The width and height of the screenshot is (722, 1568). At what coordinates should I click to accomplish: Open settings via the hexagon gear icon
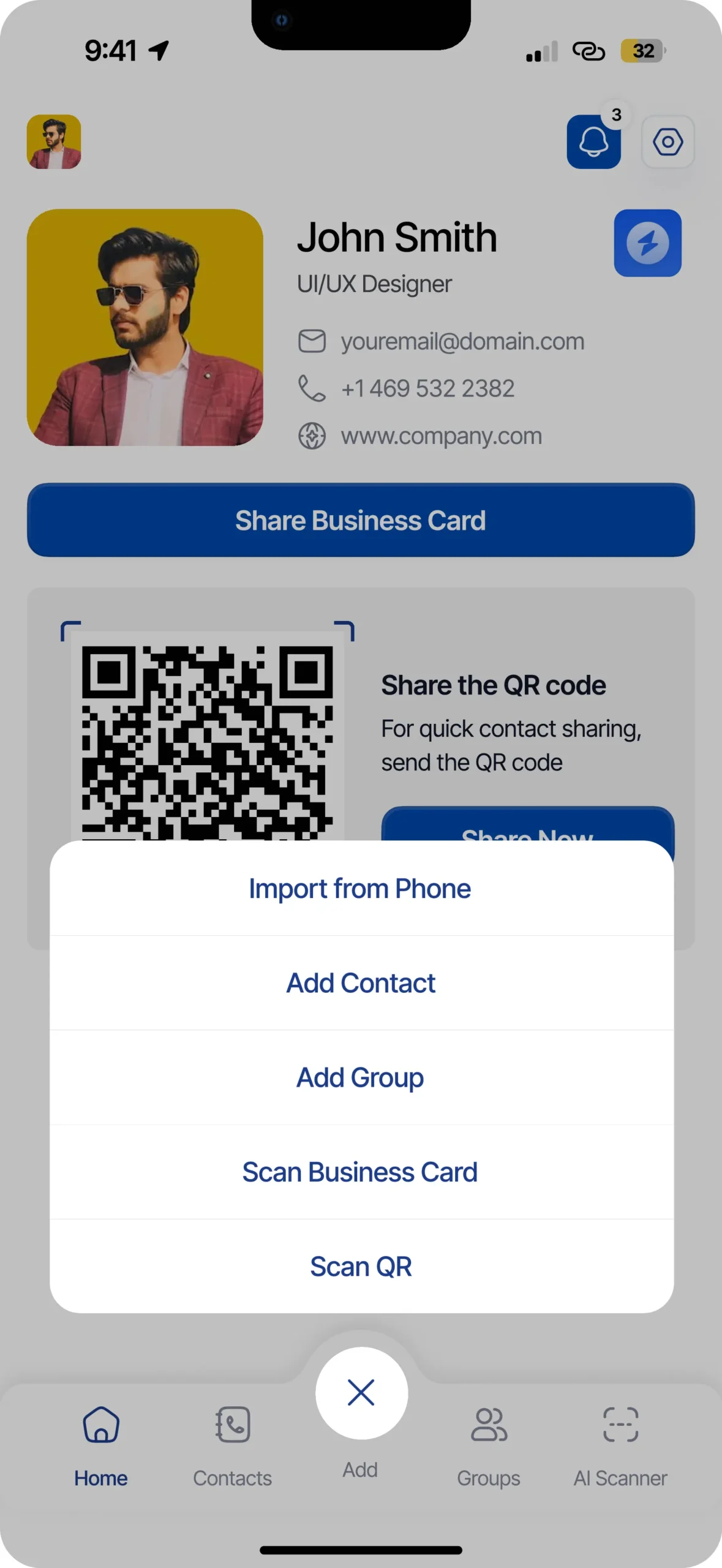point(667,142)
